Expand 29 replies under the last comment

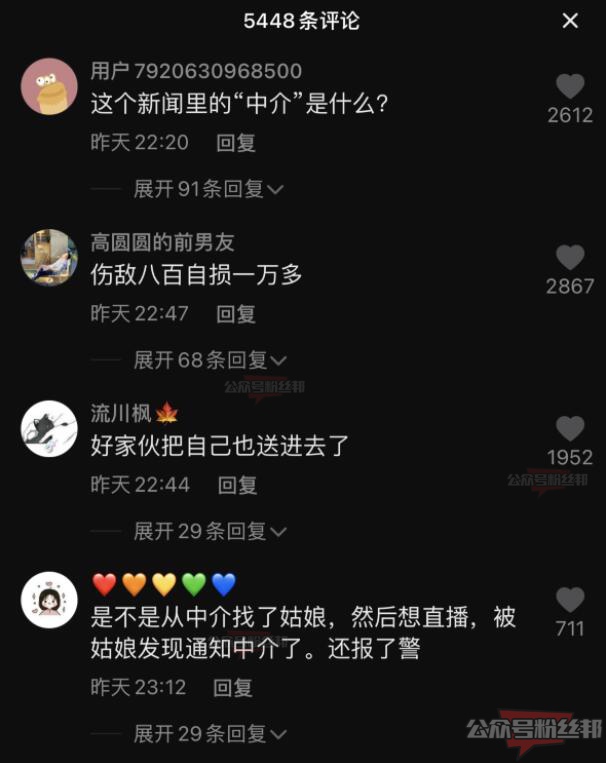click(x=210, y=734)
